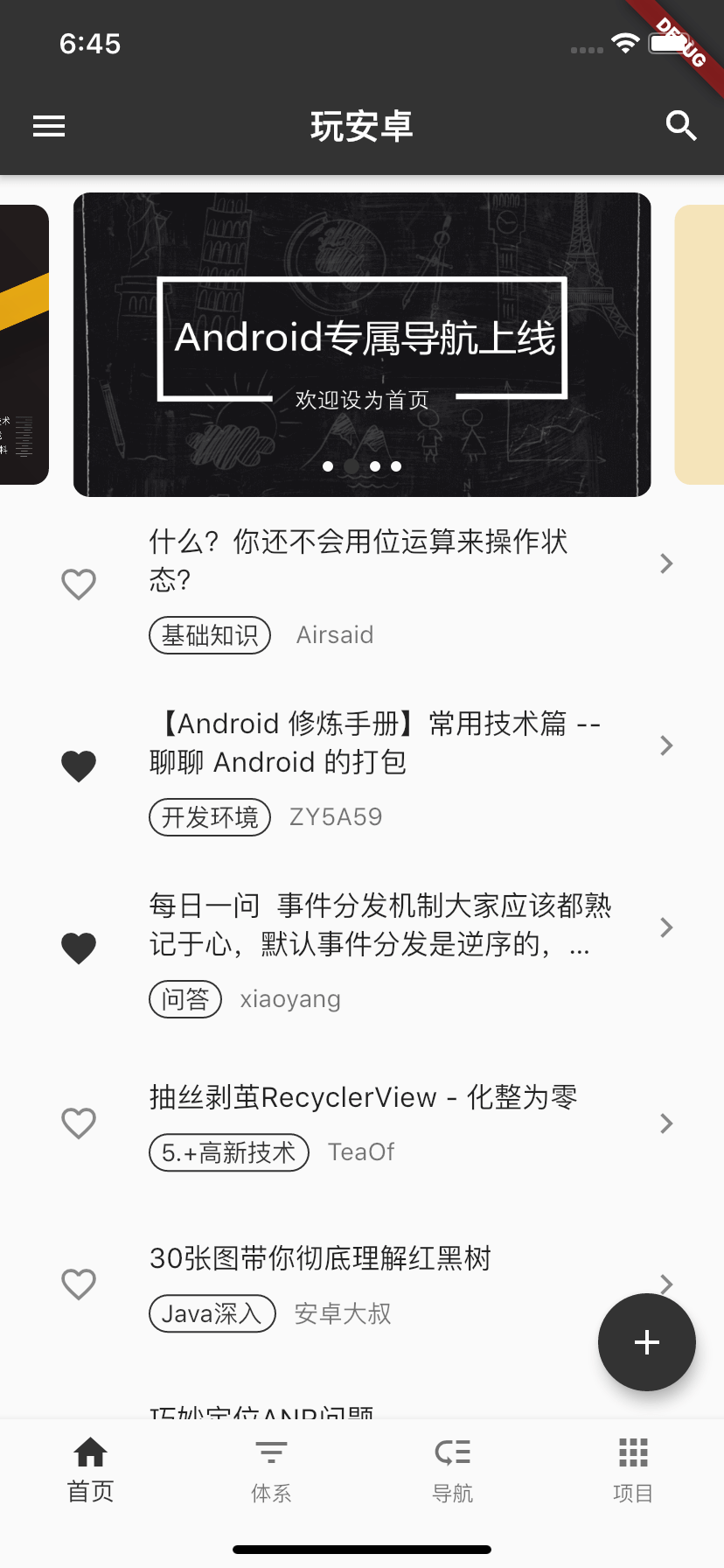Select the 开发环境 tag chip

click(x=210, y=817)
